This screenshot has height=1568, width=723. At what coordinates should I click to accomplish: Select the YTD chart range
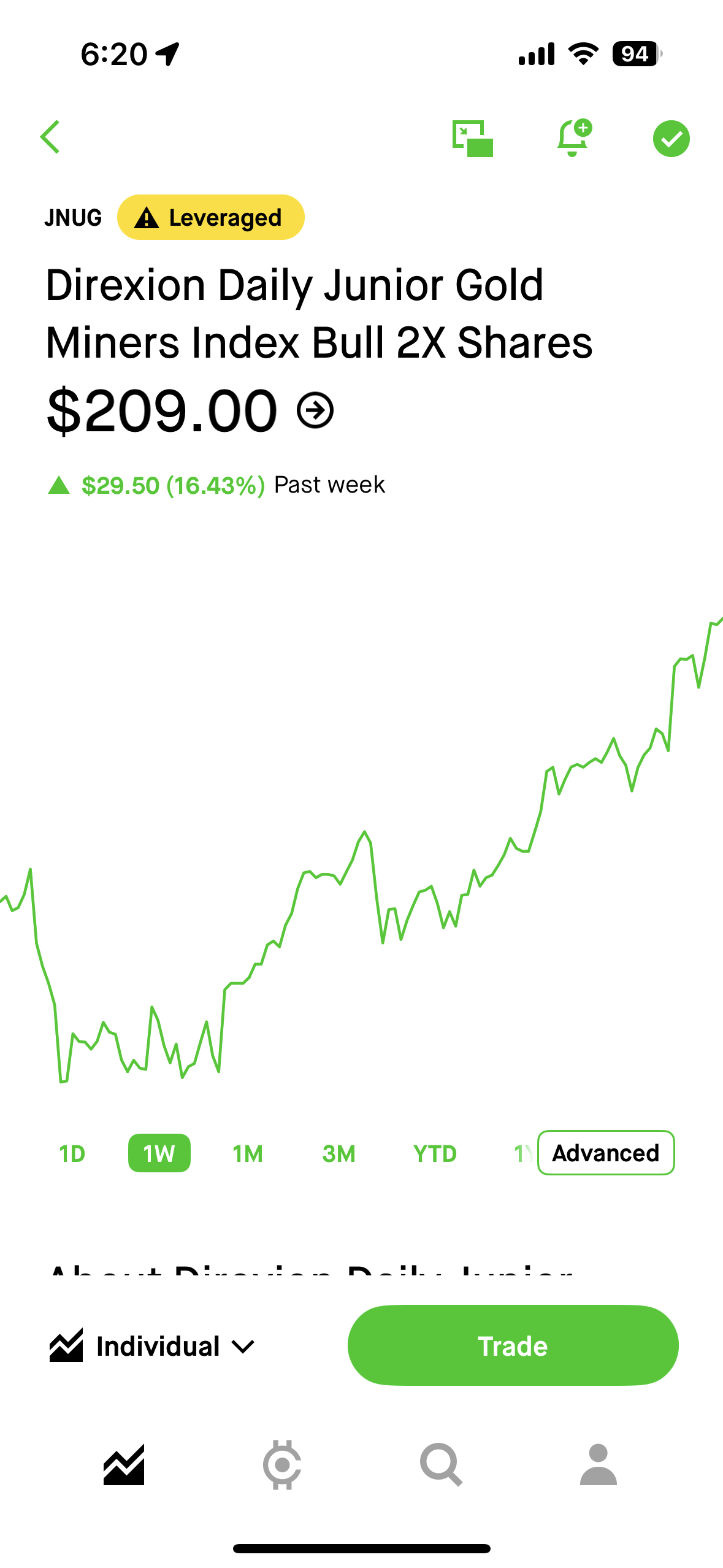tap(435, 1154)
